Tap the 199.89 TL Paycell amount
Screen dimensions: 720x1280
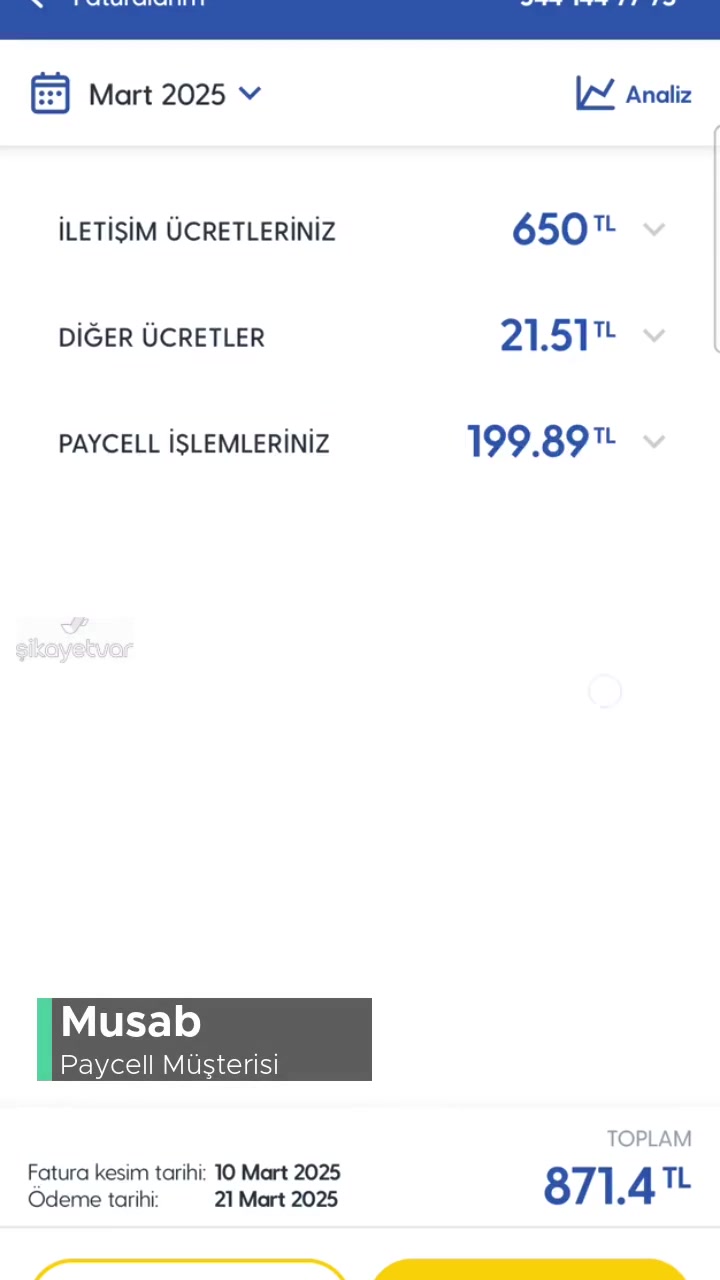tap(541, 441)
